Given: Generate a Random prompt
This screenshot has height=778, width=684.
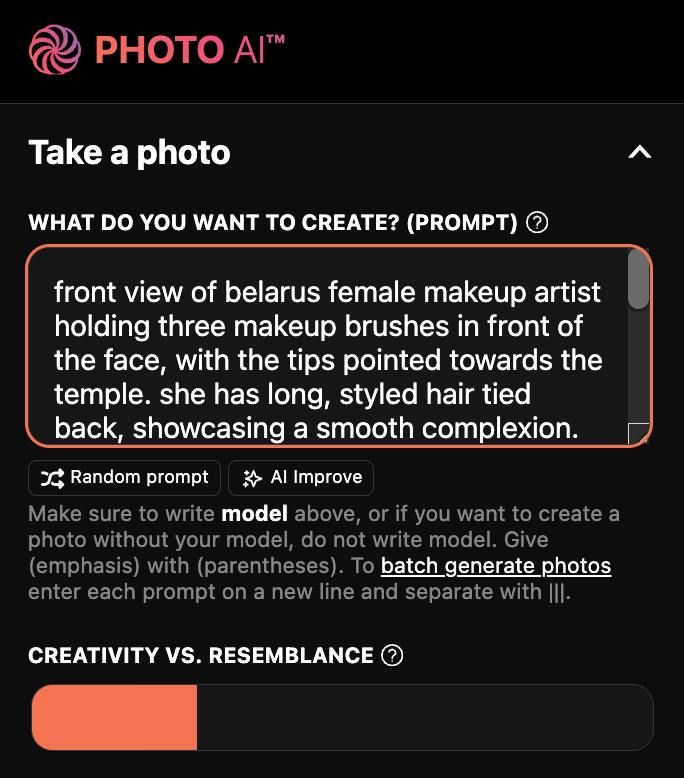Looking at the screenshot, I should point(125,478).
